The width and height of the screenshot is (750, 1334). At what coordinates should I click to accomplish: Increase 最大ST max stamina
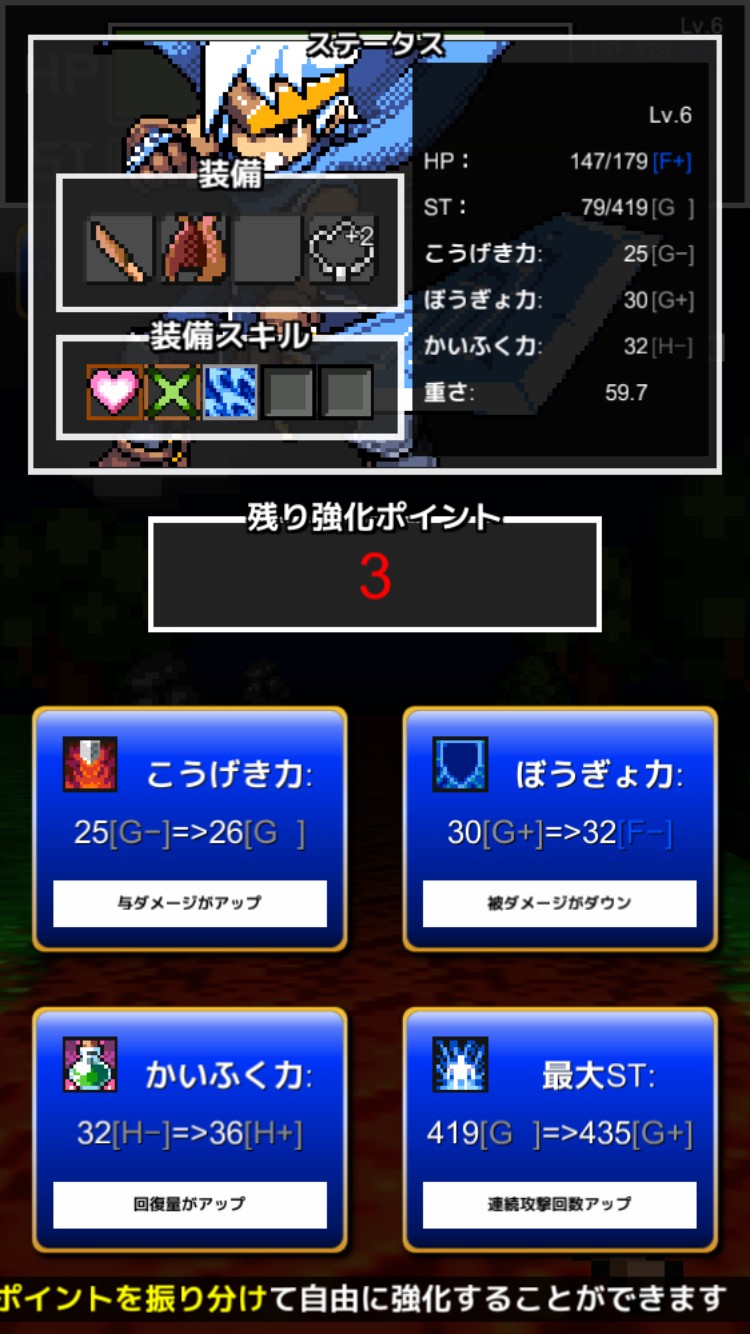560,1130
